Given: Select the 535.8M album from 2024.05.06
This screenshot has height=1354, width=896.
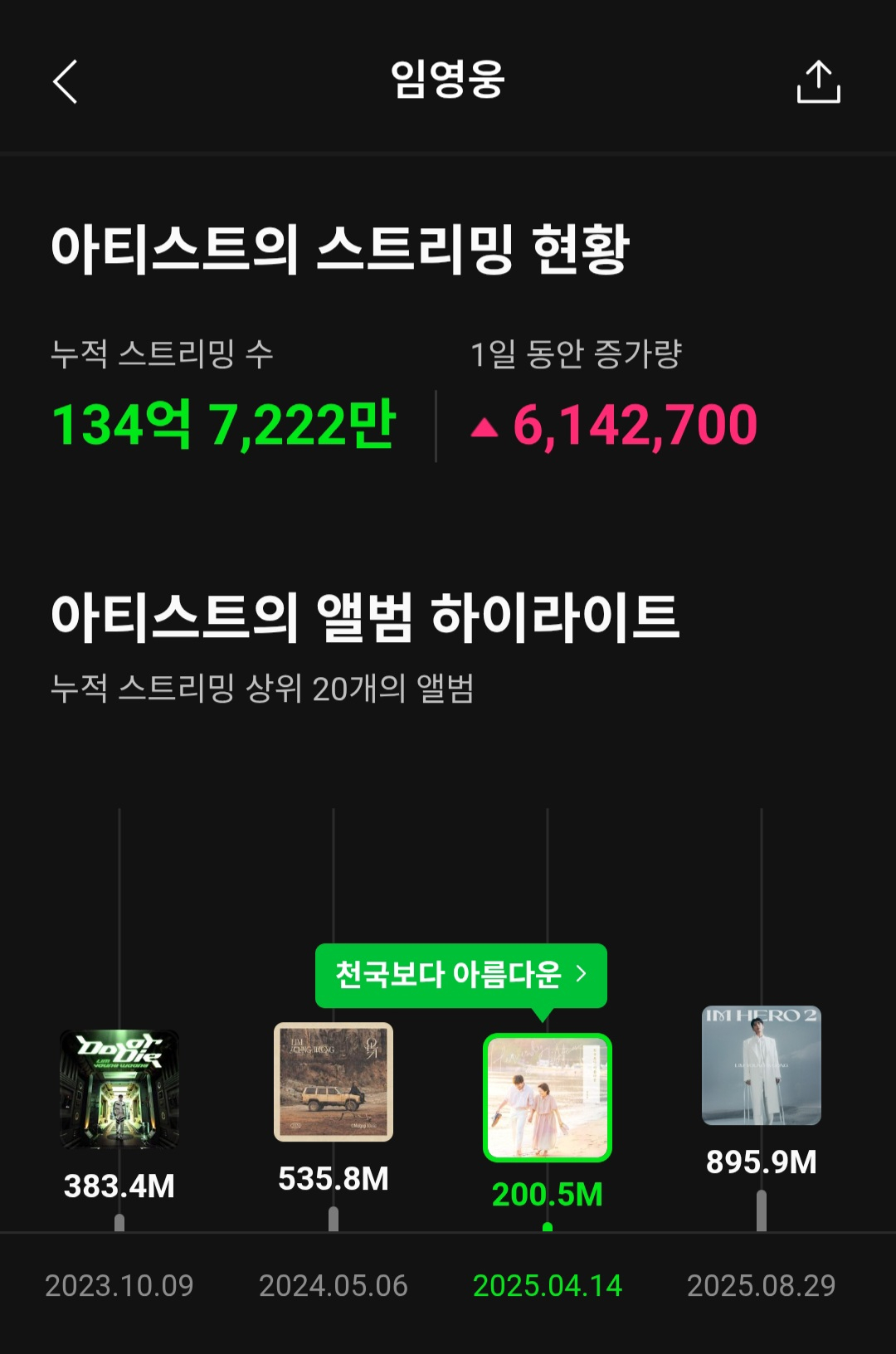Looking at the screenshot, I should click(x=334, y=1082).
